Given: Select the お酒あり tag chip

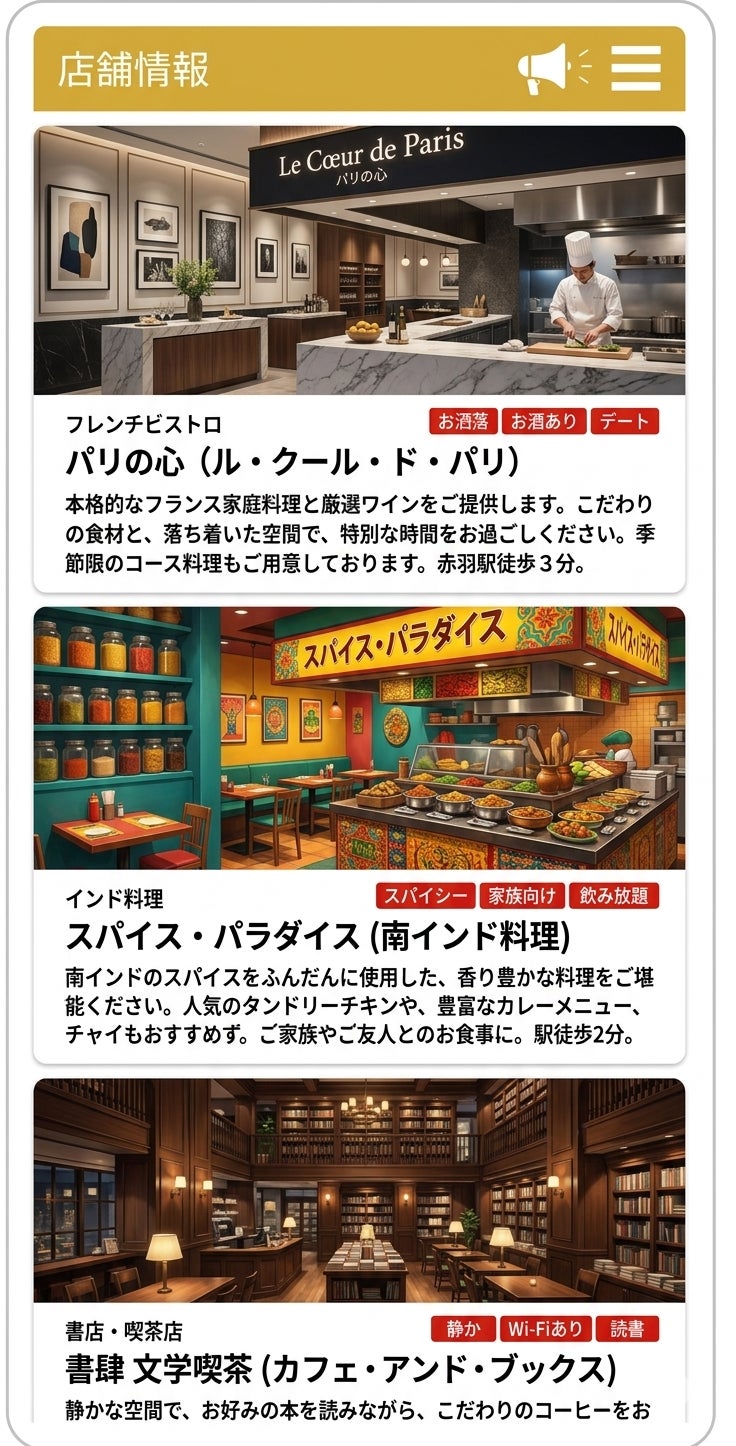Looking at the screenshot, I should (x=544, y=421).
